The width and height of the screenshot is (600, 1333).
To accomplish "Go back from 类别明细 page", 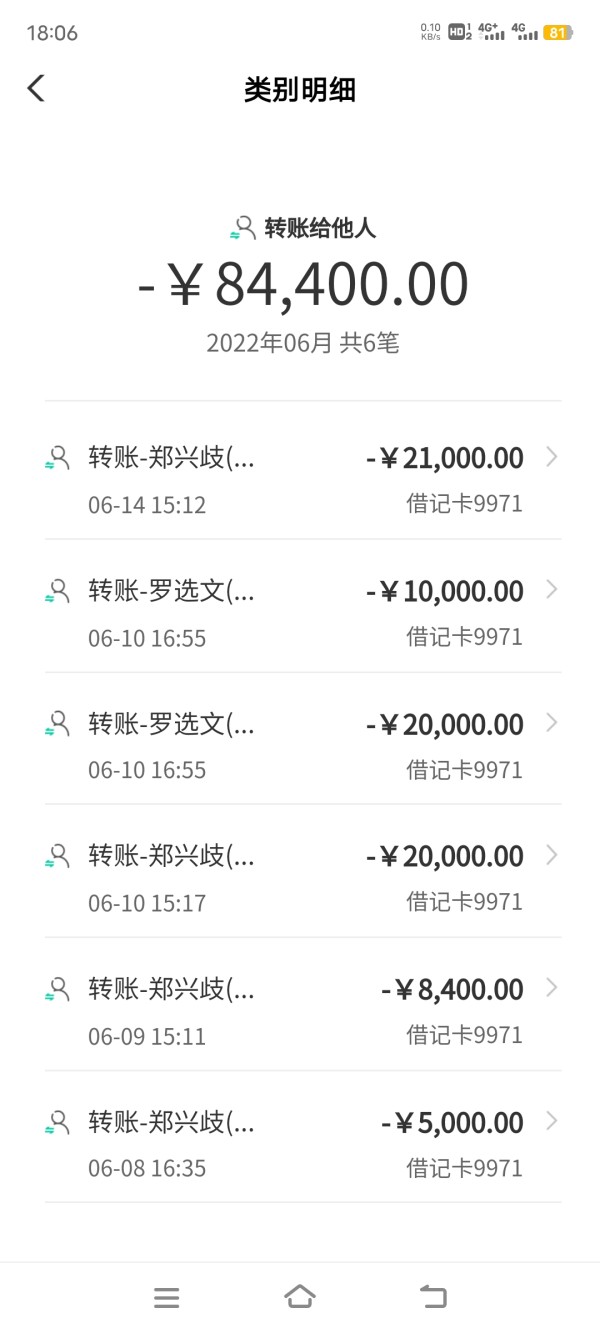I will 36,88.
